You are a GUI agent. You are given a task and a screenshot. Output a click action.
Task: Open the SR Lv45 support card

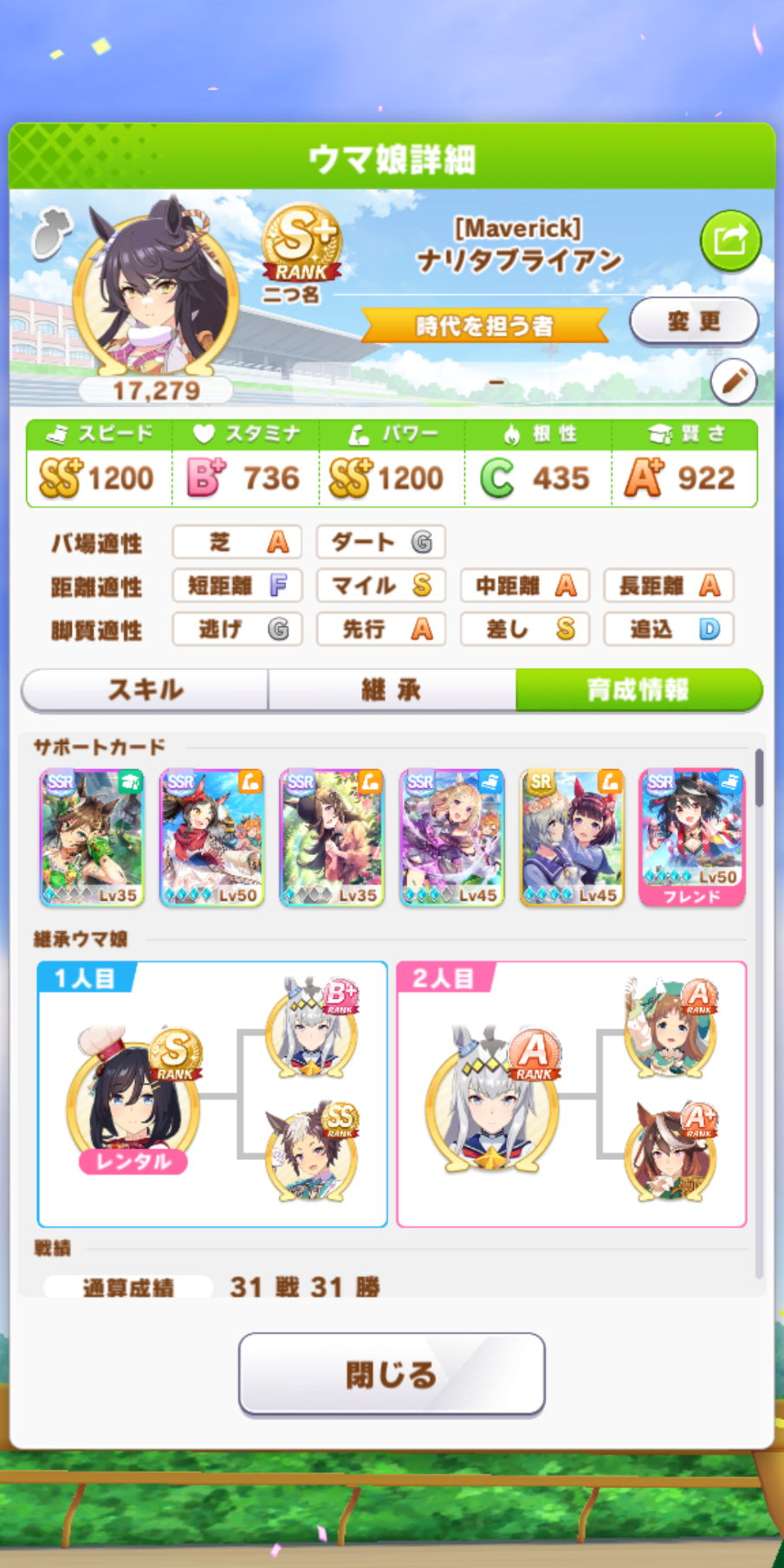point(572,838)
